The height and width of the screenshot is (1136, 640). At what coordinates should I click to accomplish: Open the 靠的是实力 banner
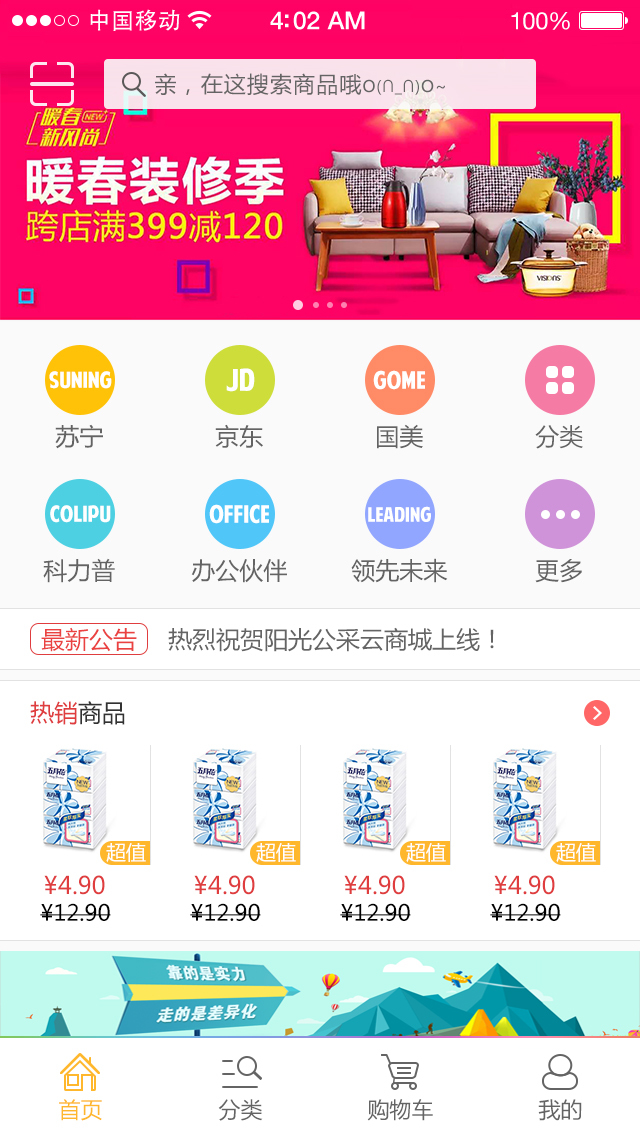320,993
